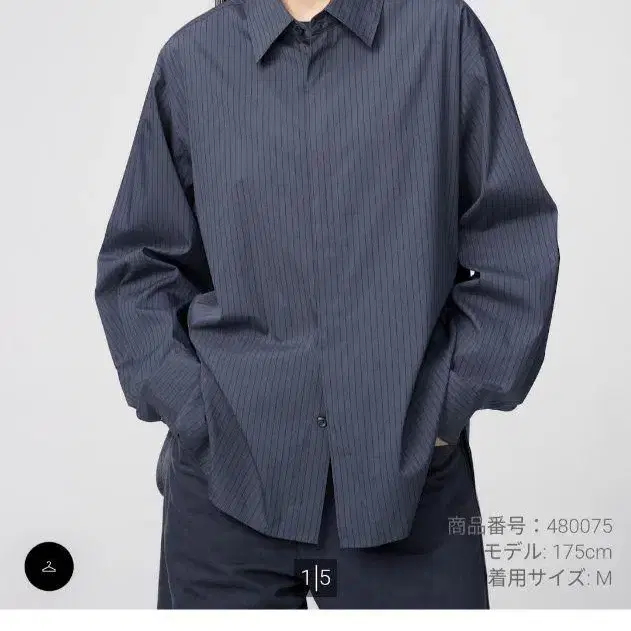Open the striped shirt product photo

(316, 304)
